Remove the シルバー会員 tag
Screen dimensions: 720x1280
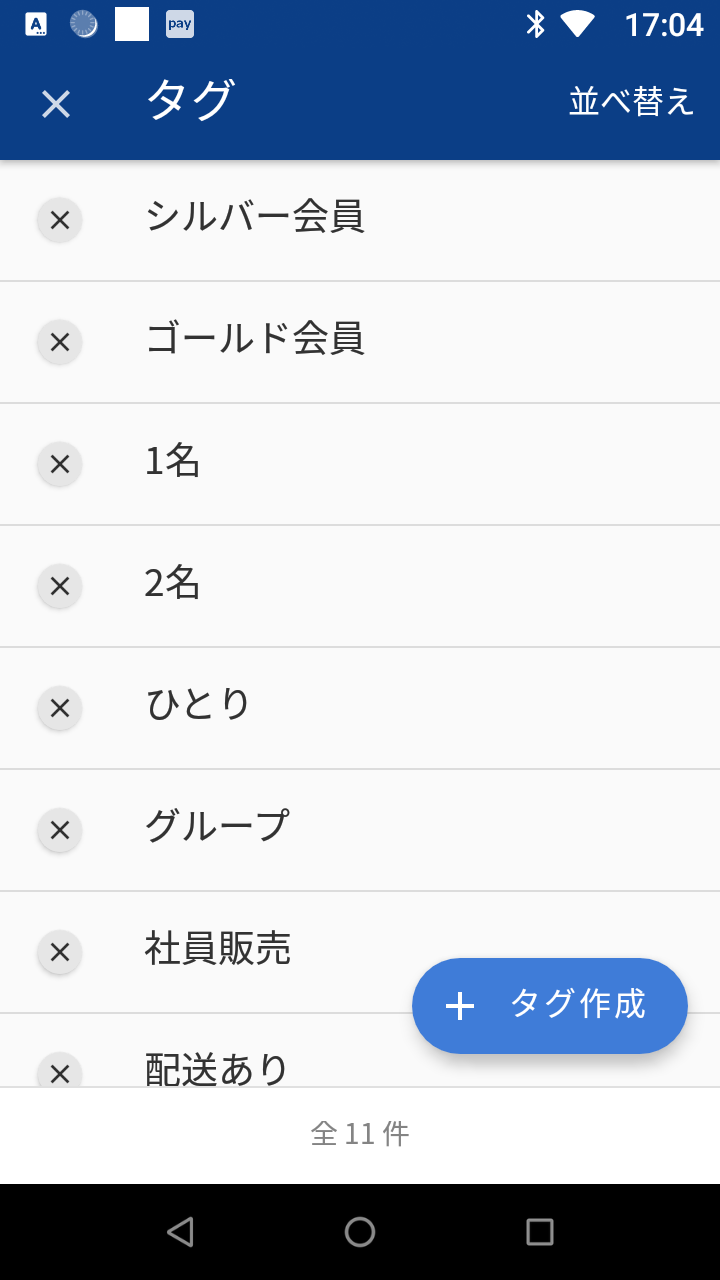pyautogui.click(x=59, y=220)
